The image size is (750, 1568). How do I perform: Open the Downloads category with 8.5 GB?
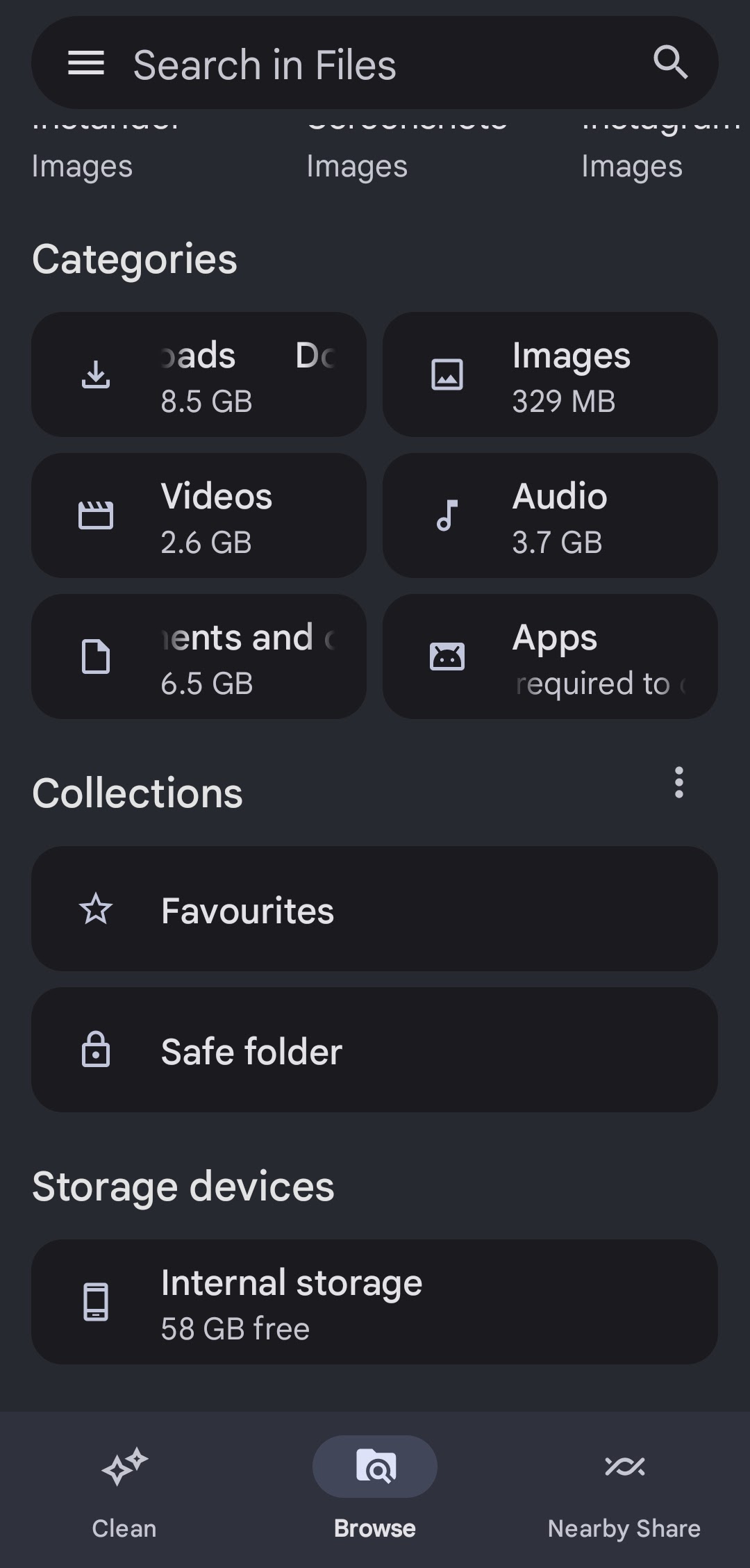pyautogui.click(x=199, y=375)
